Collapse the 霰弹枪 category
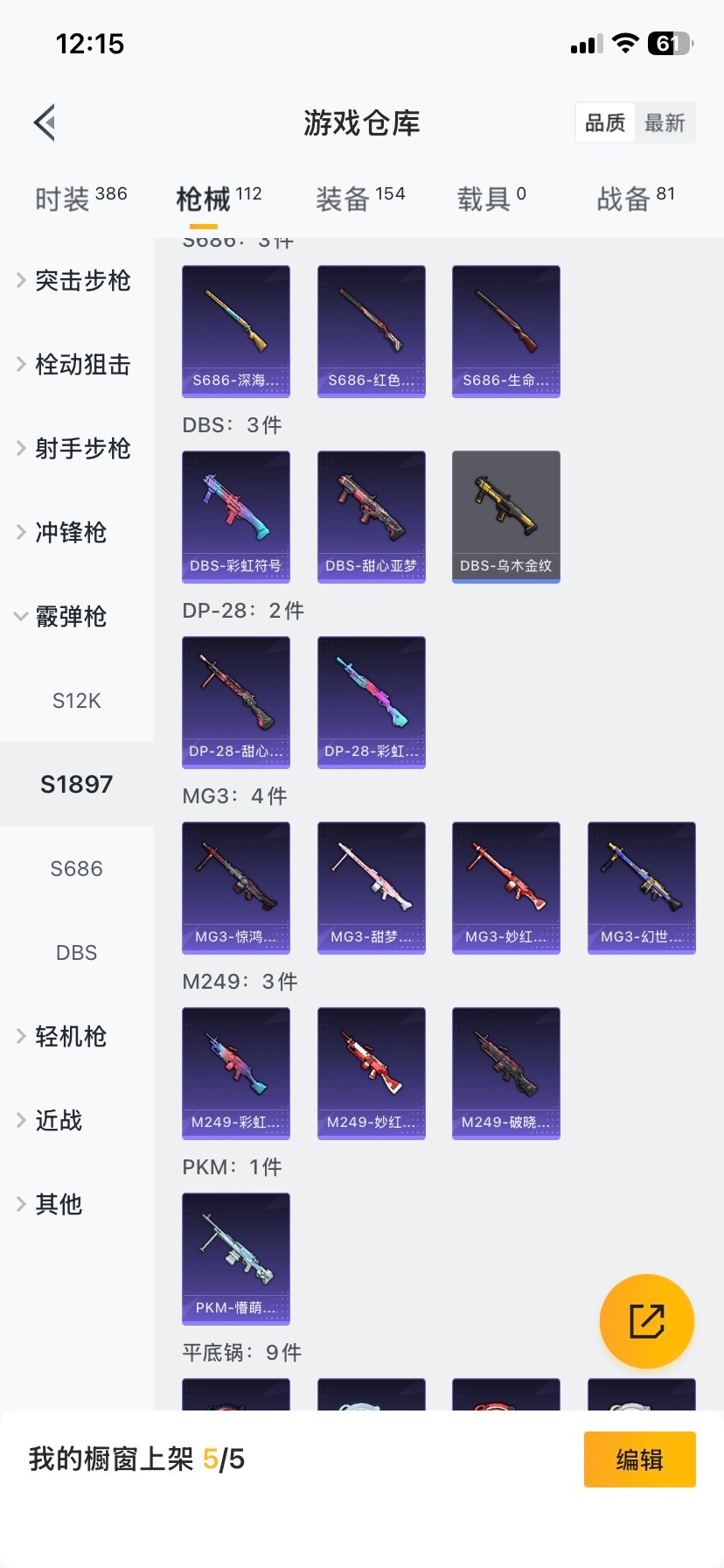The image size is (724, 1568). click(70, 617)
